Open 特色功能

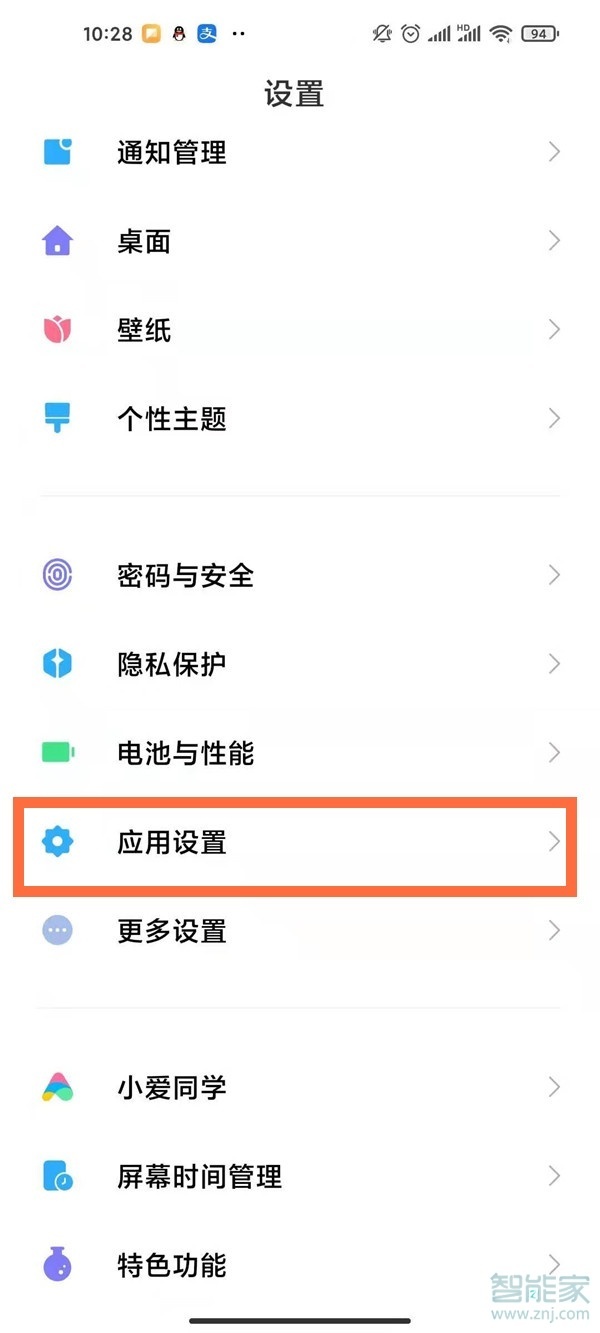pos(300,1265)
